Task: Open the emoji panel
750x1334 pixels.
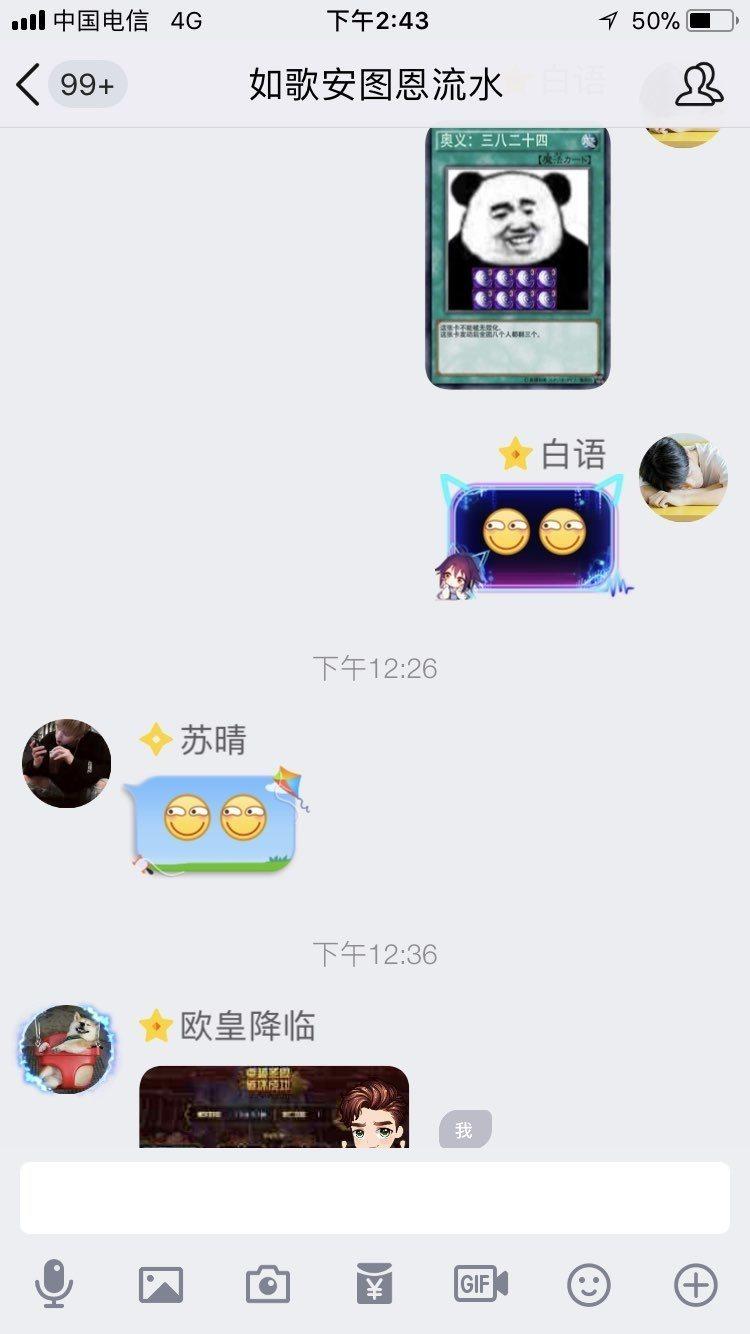Action: coord(589,1284)
